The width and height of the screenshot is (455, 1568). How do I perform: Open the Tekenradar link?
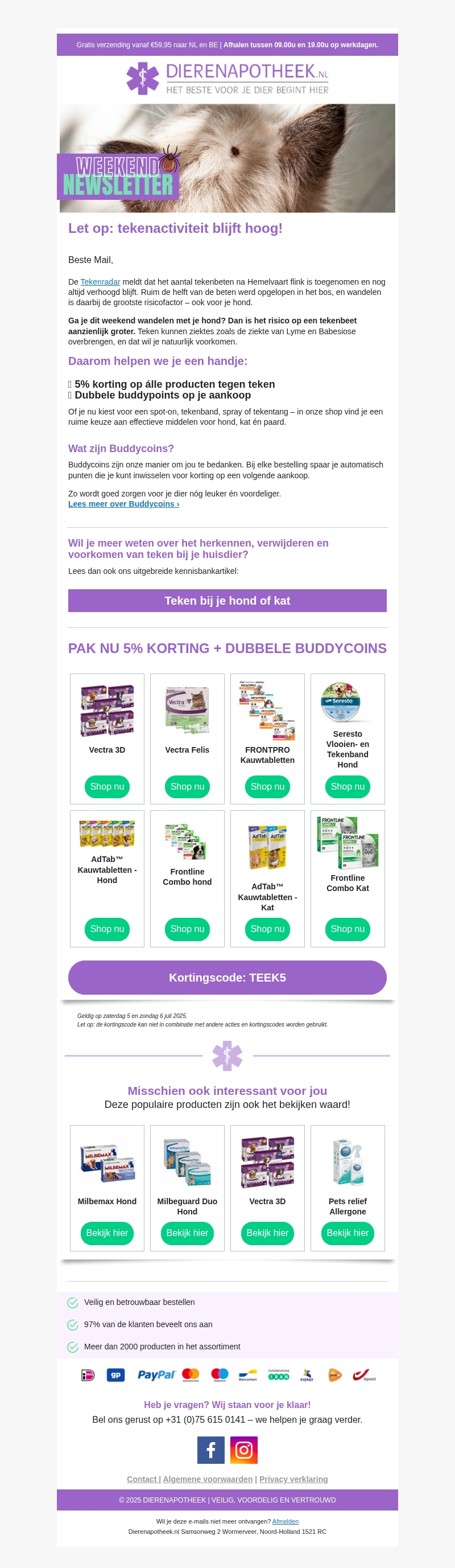[100, 282]
